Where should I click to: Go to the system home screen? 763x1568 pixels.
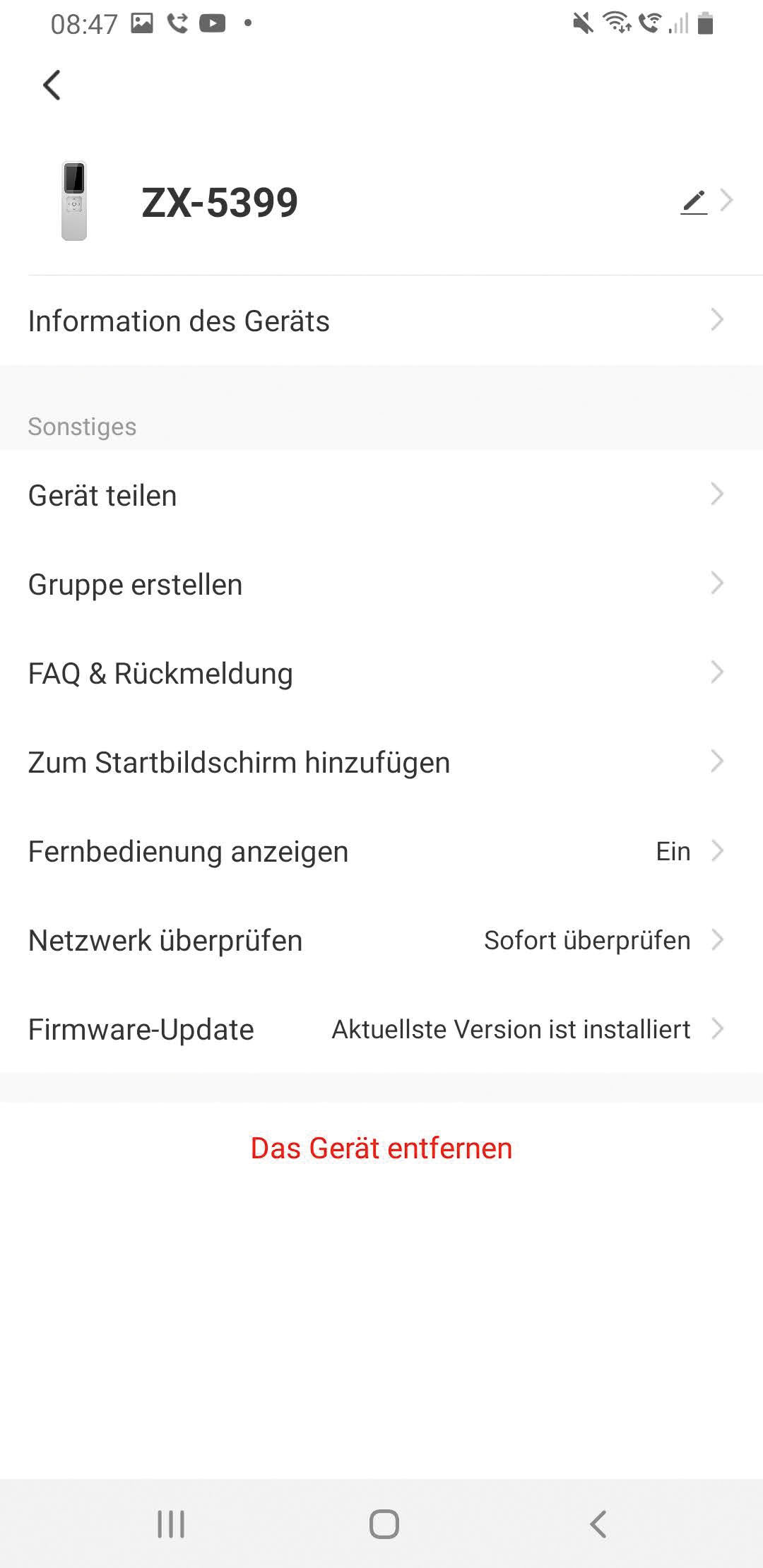384,1524
